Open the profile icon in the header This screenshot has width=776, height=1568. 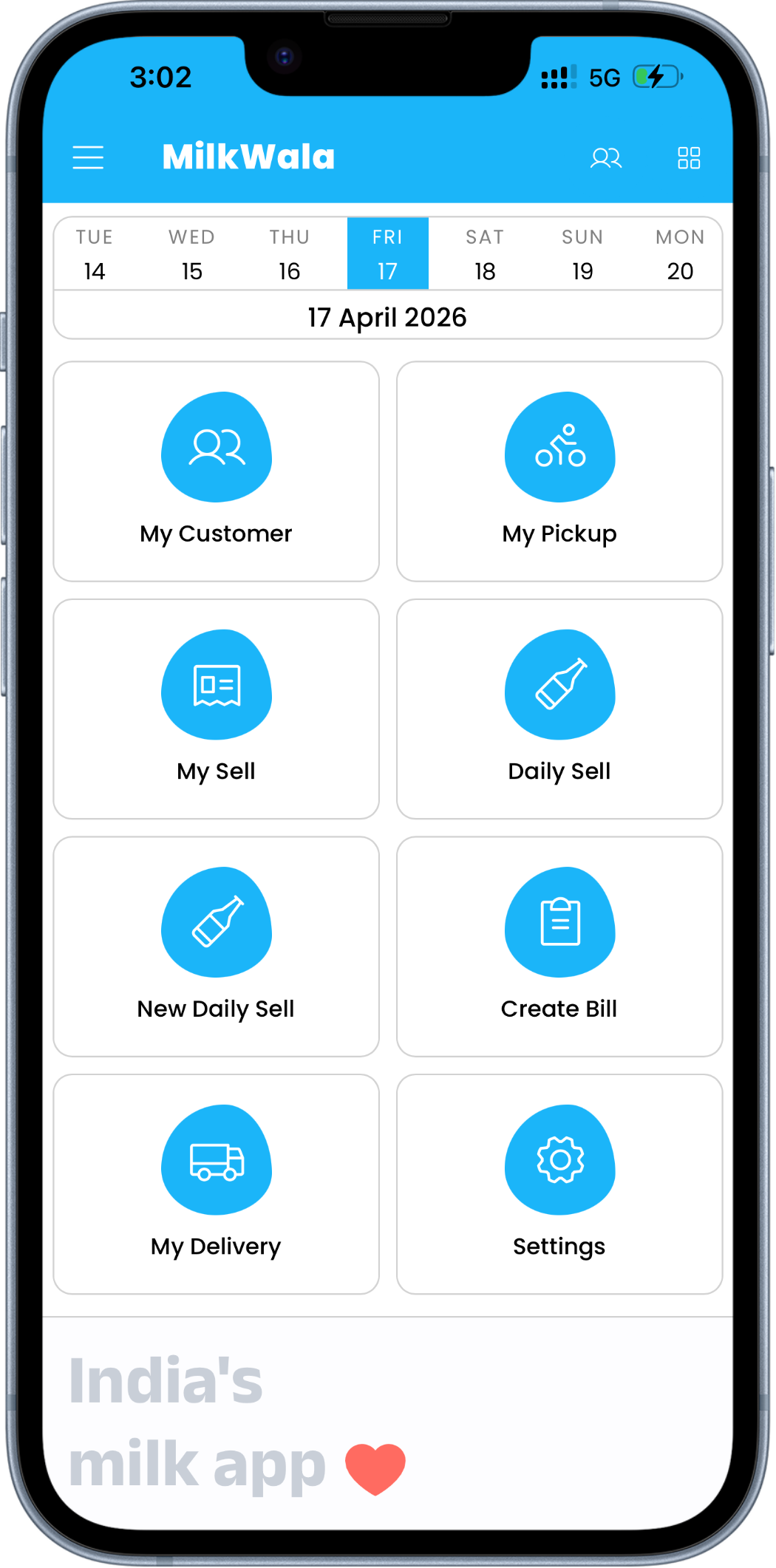[606, 157]
